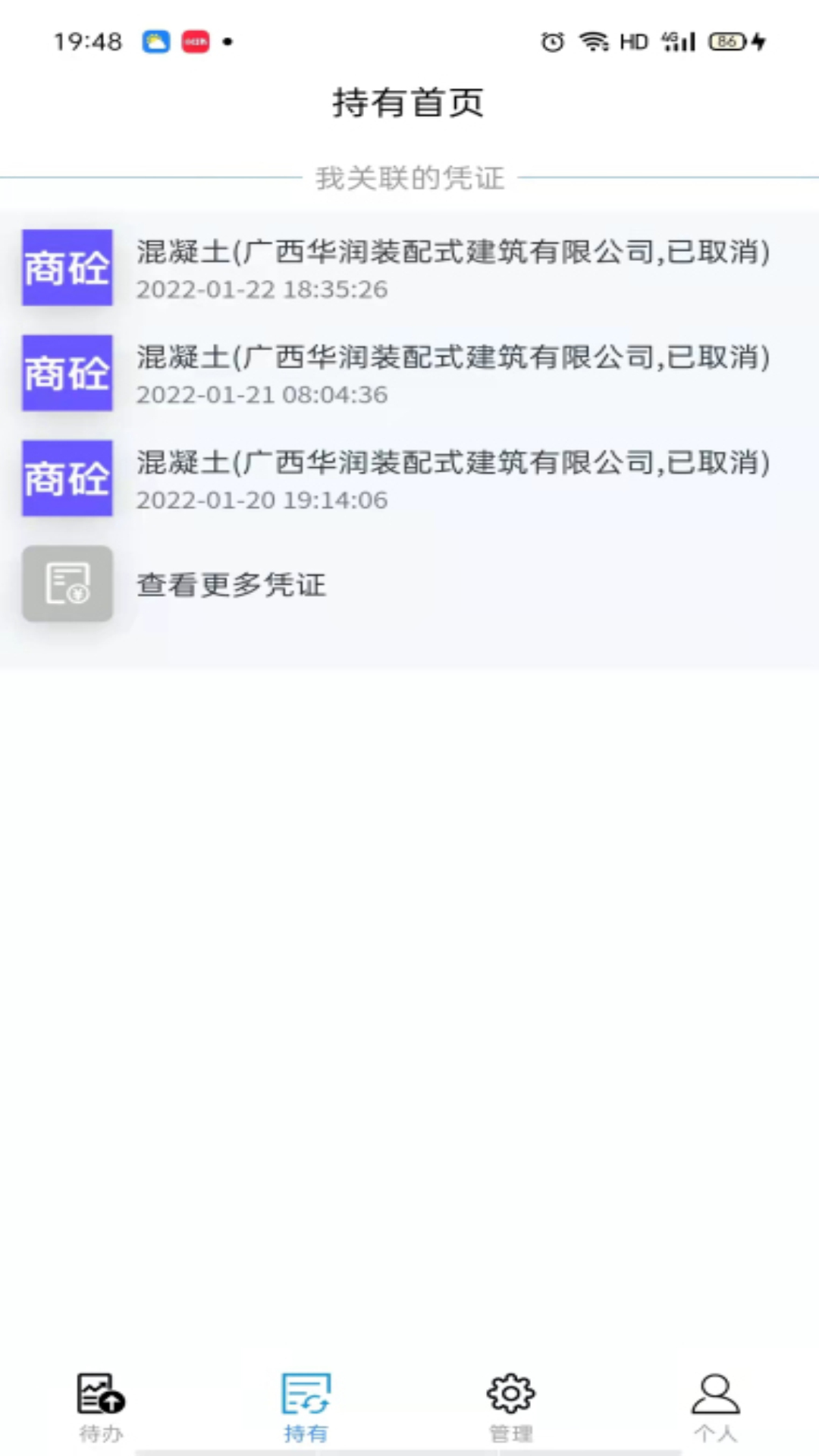Open the 个人 tab
This screenshot has width=819, height=1456.
pos(716,1407)
